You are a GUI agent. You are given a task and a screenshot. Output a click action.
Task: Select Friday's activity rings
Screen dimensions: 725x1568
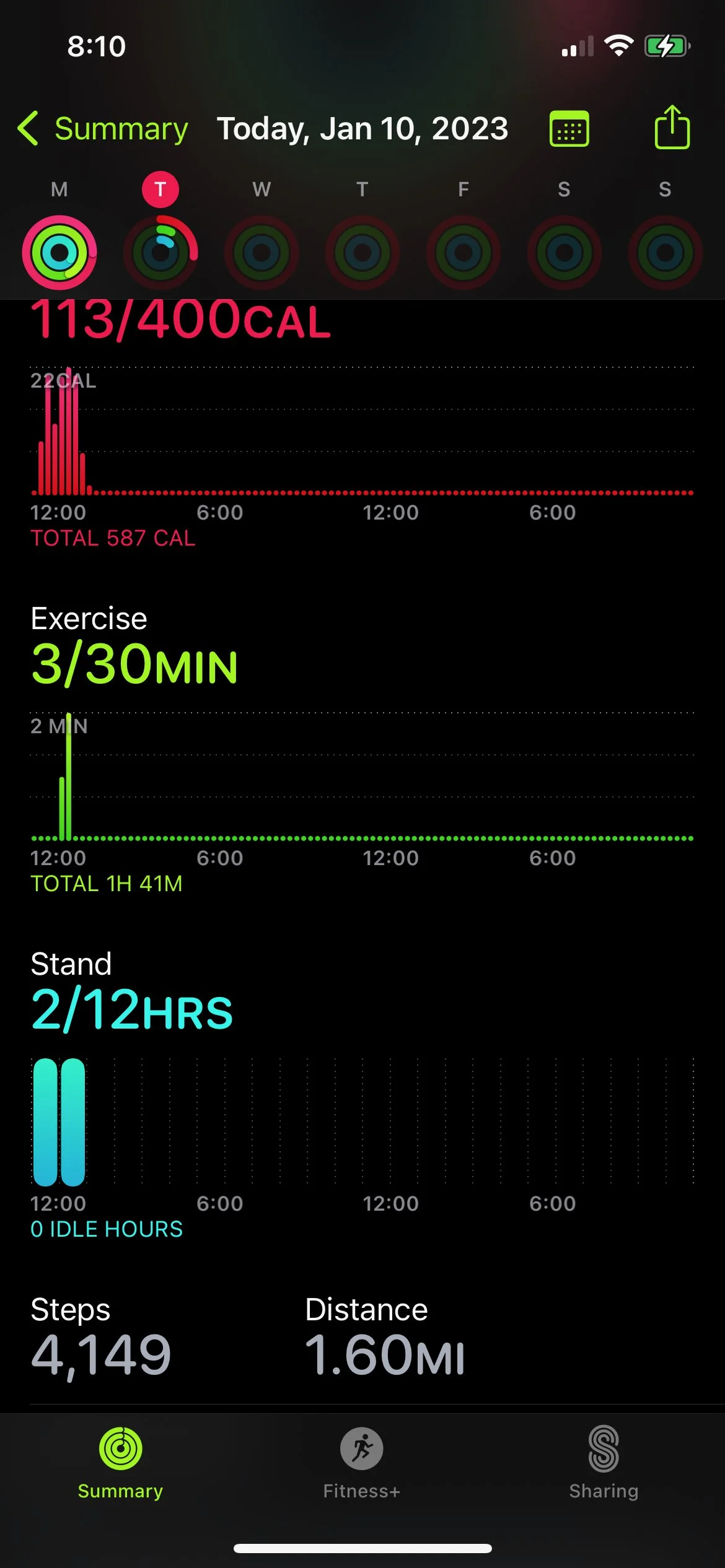pos(463,252)
